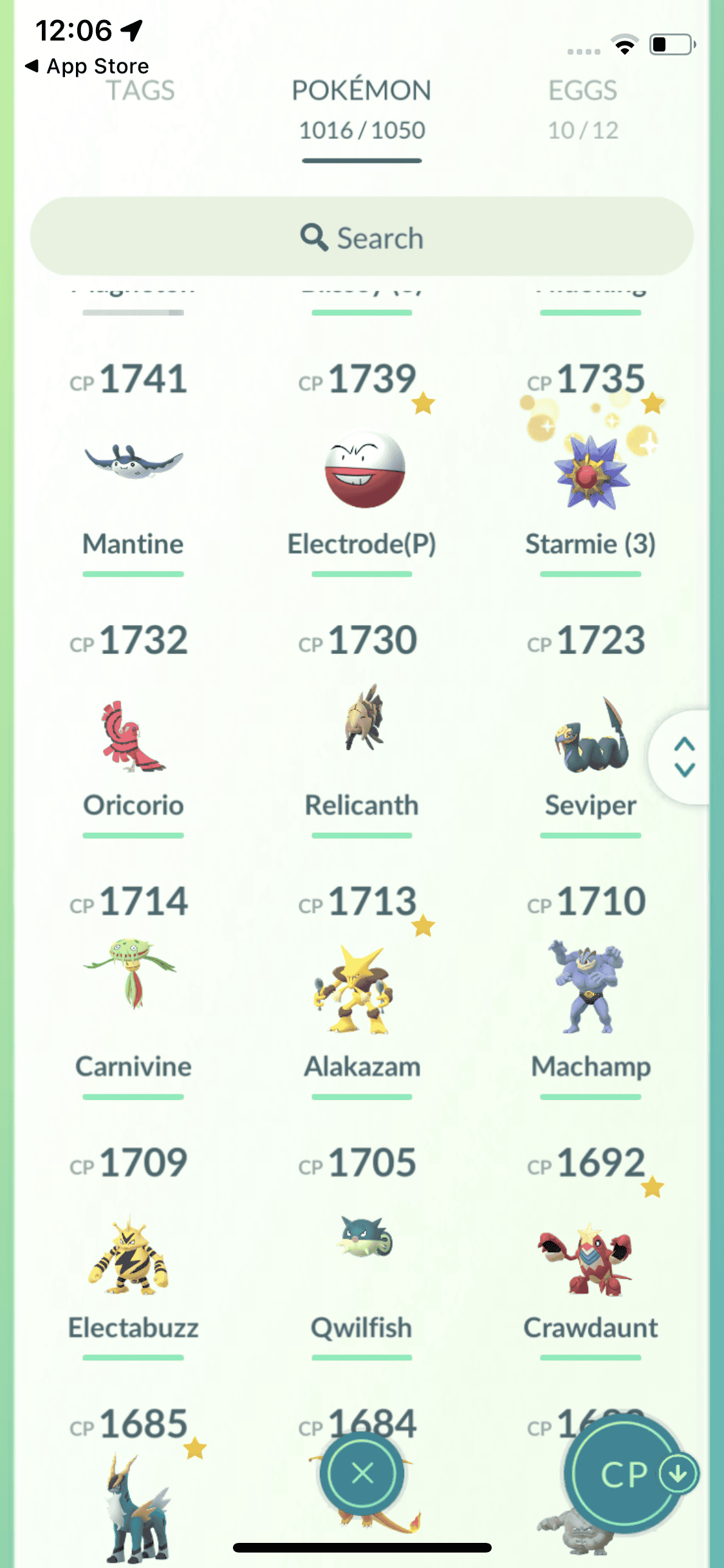Viewport: 724px width, 1568px height.
Task: Tap the fast scroll handle arrows
Action: (x=684, y=757)
